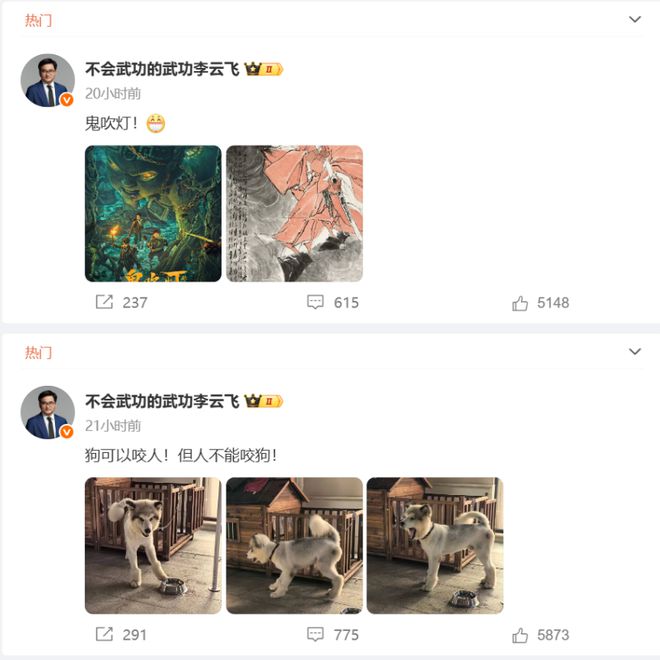Open the 775 comments on the dog post

click(x=333, y=634)
